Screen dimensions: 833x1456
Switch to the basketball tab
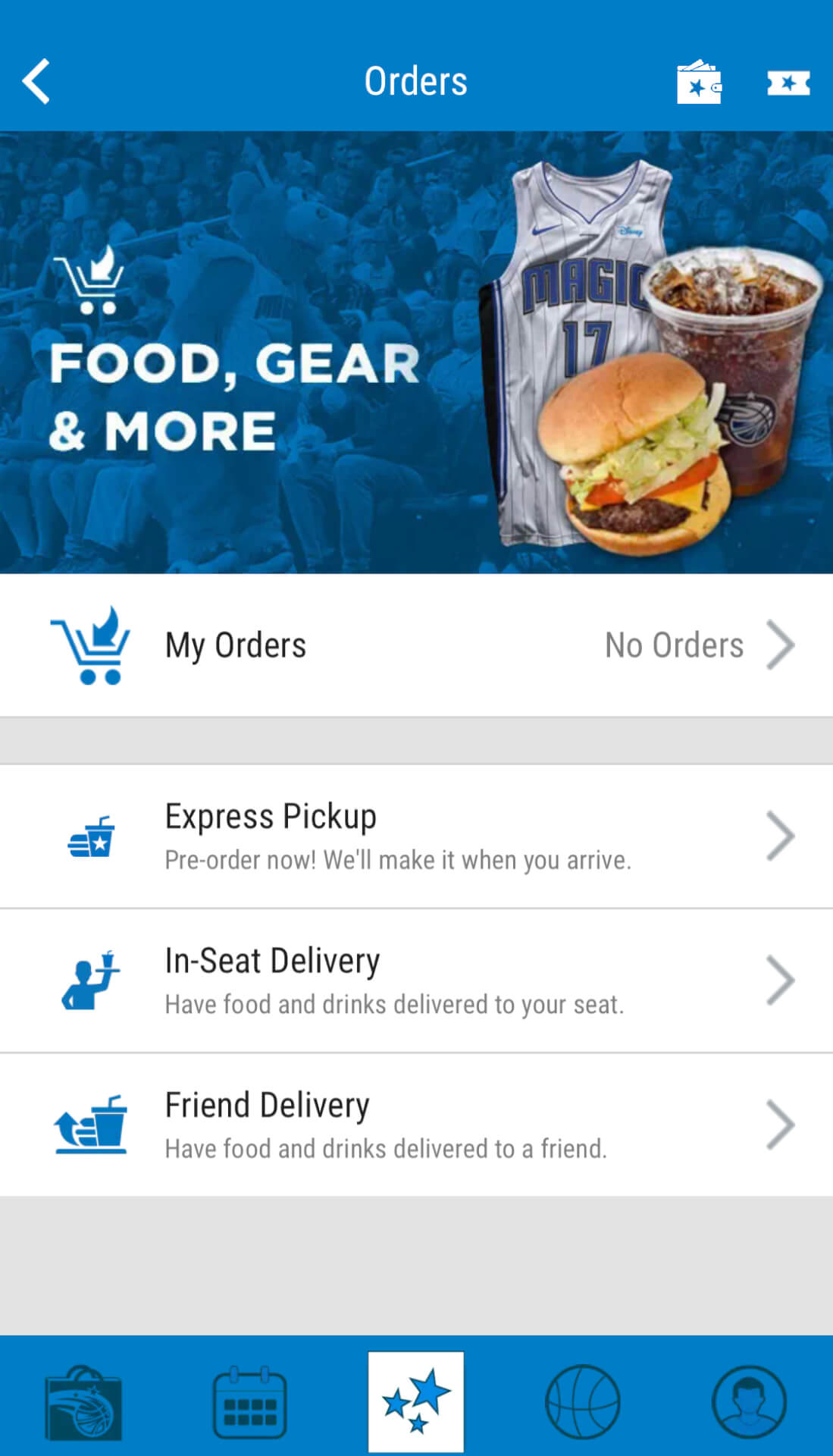[582, 1401]
